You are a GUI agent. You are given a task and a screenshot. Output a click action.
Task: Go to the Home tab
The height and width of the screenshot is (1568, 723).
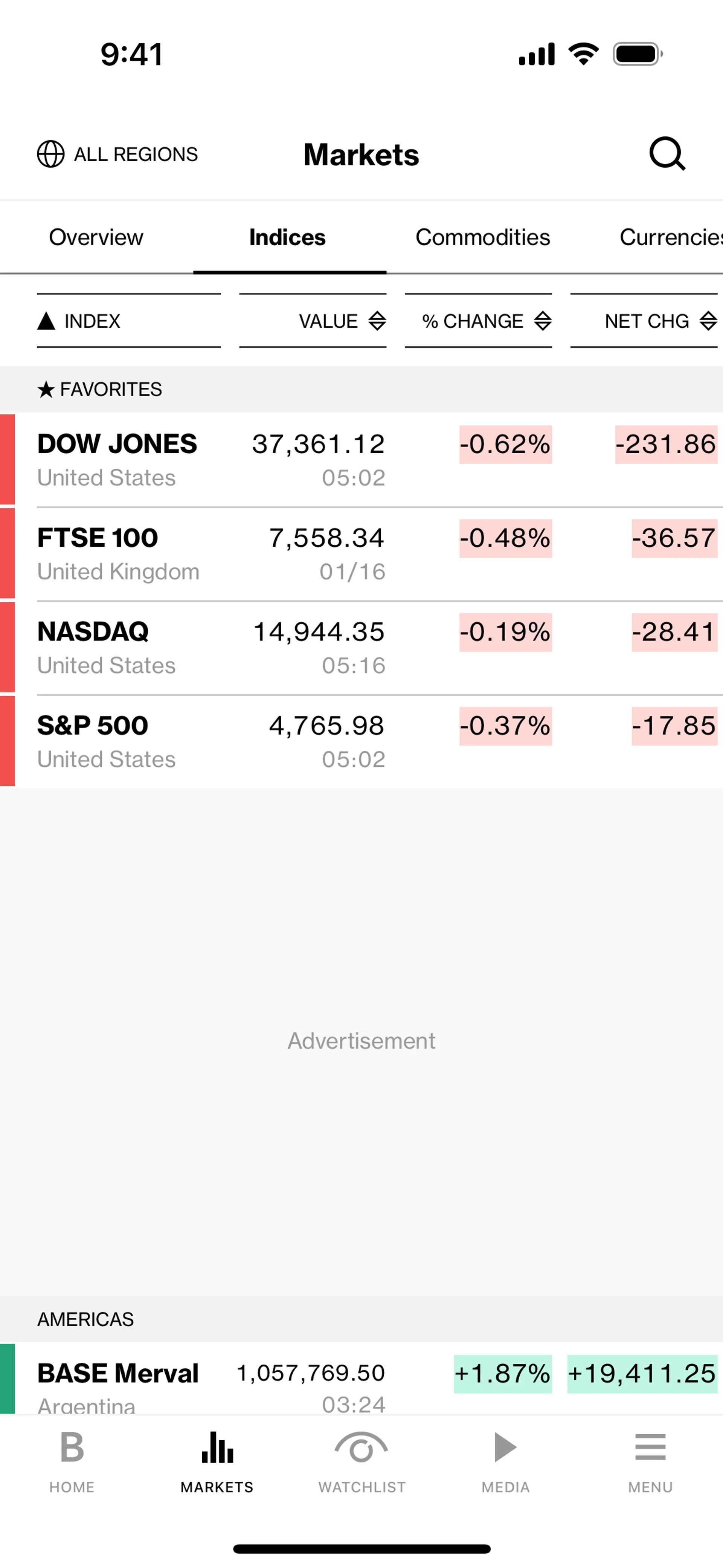[x=72, y=1461]
